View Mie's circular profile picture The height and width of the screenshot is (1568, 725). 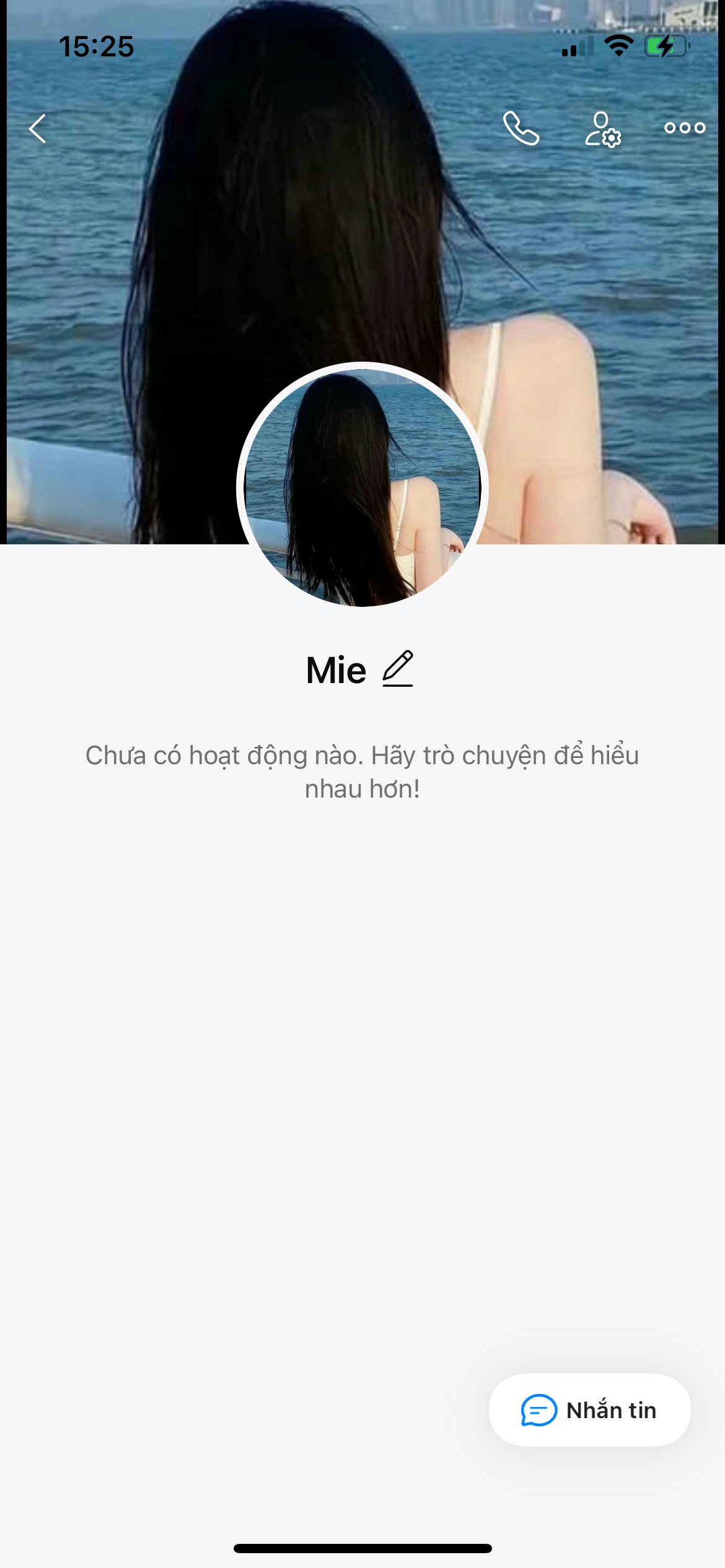(x=362, y=486)
